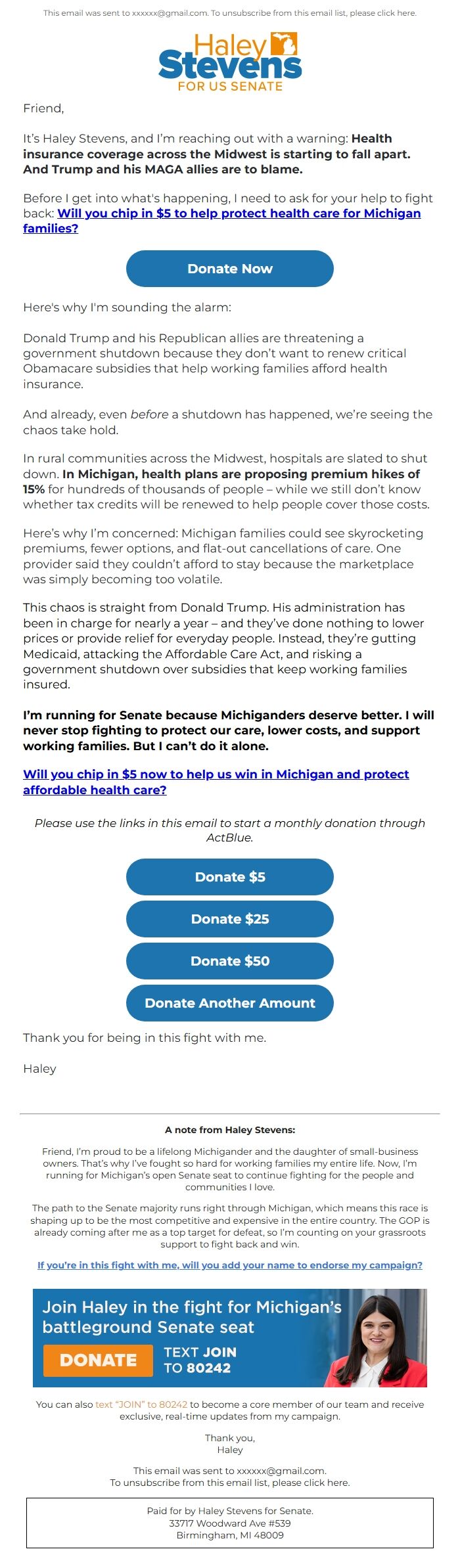Tap the orange DONATE banner button
The height and width of the screenshot is (1568, 460).
pos(99,1360)
